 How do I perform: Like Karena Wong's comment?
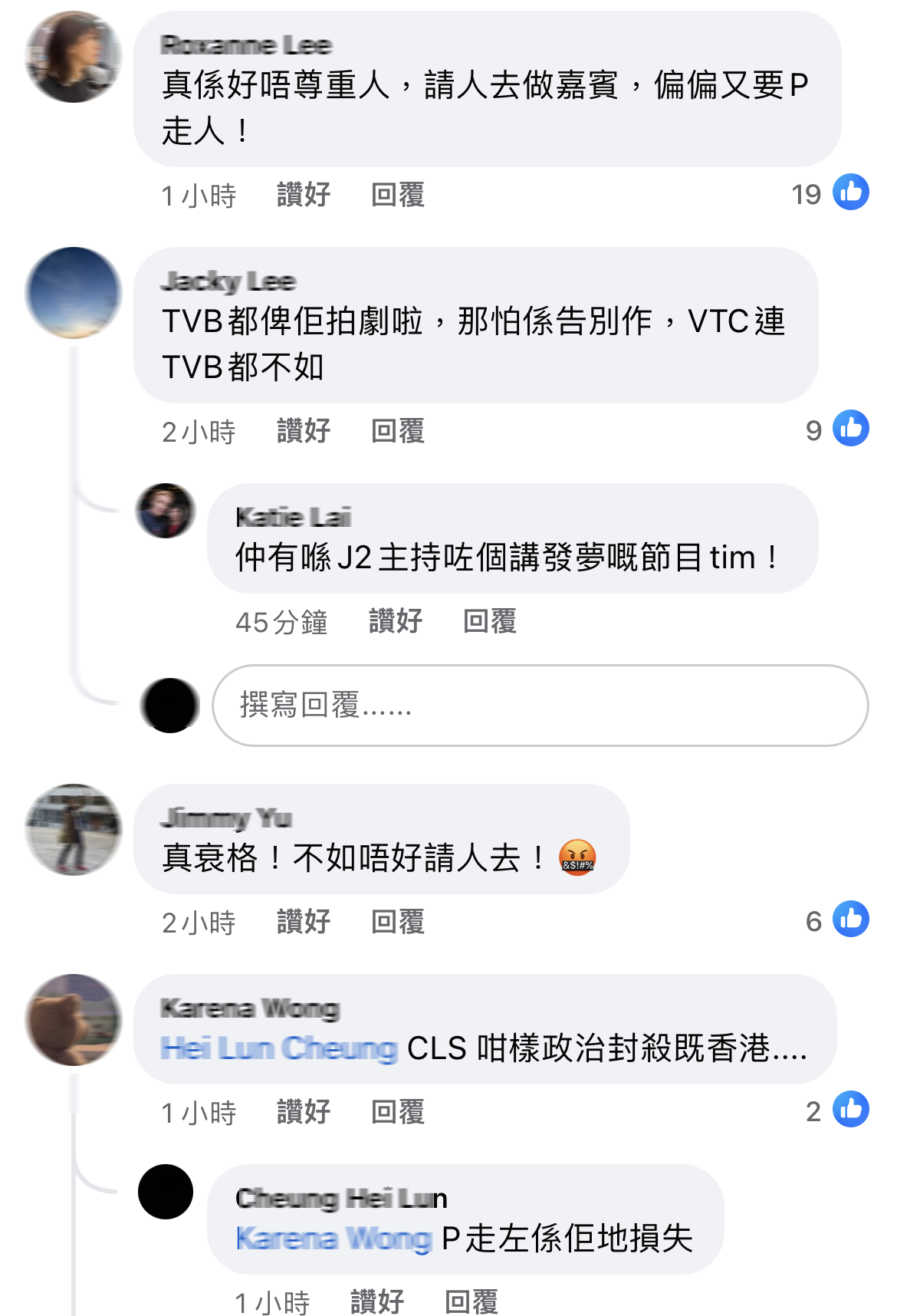point(303,1112)
